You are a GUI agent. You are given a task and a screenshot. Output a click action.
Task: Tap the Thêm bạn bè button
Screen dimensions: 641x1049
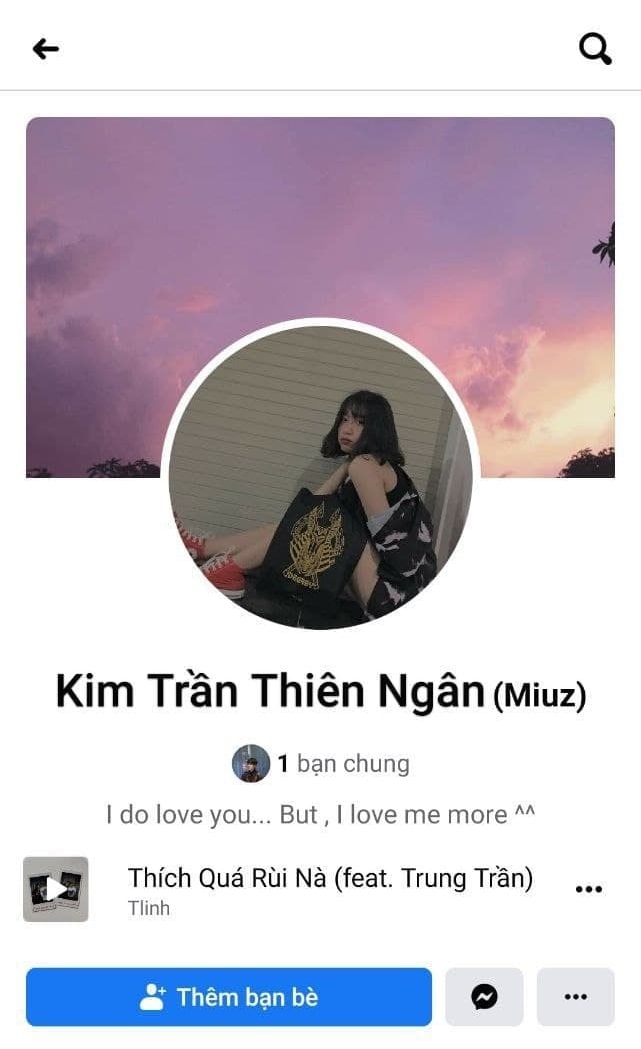229,997
